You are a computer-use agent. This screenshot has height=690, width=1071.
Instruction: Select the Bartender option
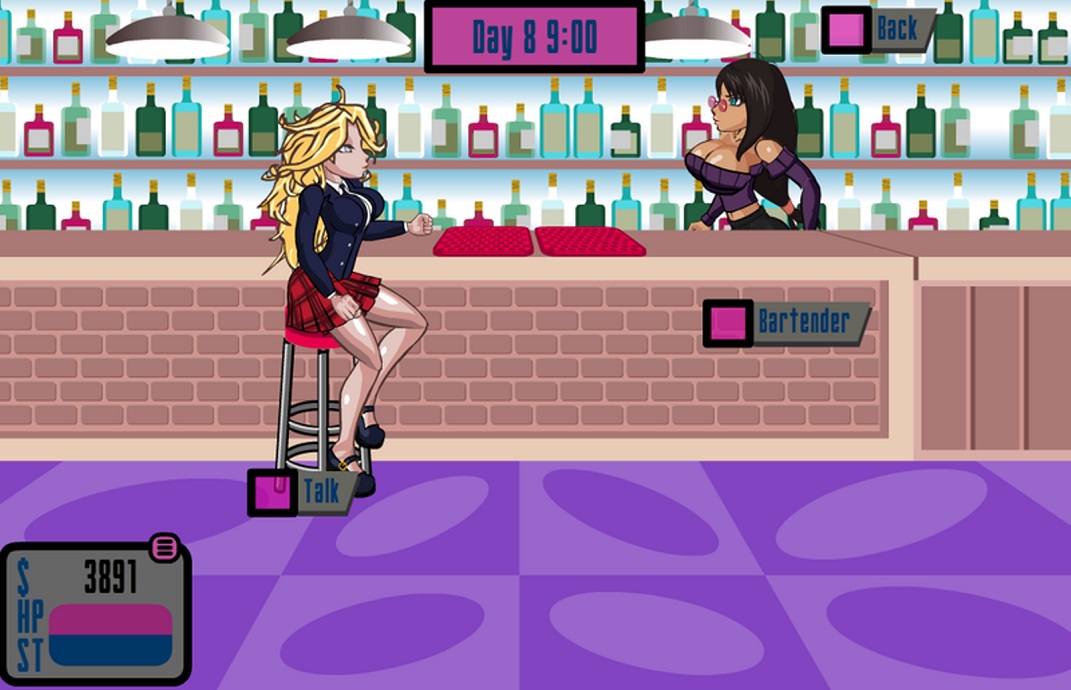[785, 323]
